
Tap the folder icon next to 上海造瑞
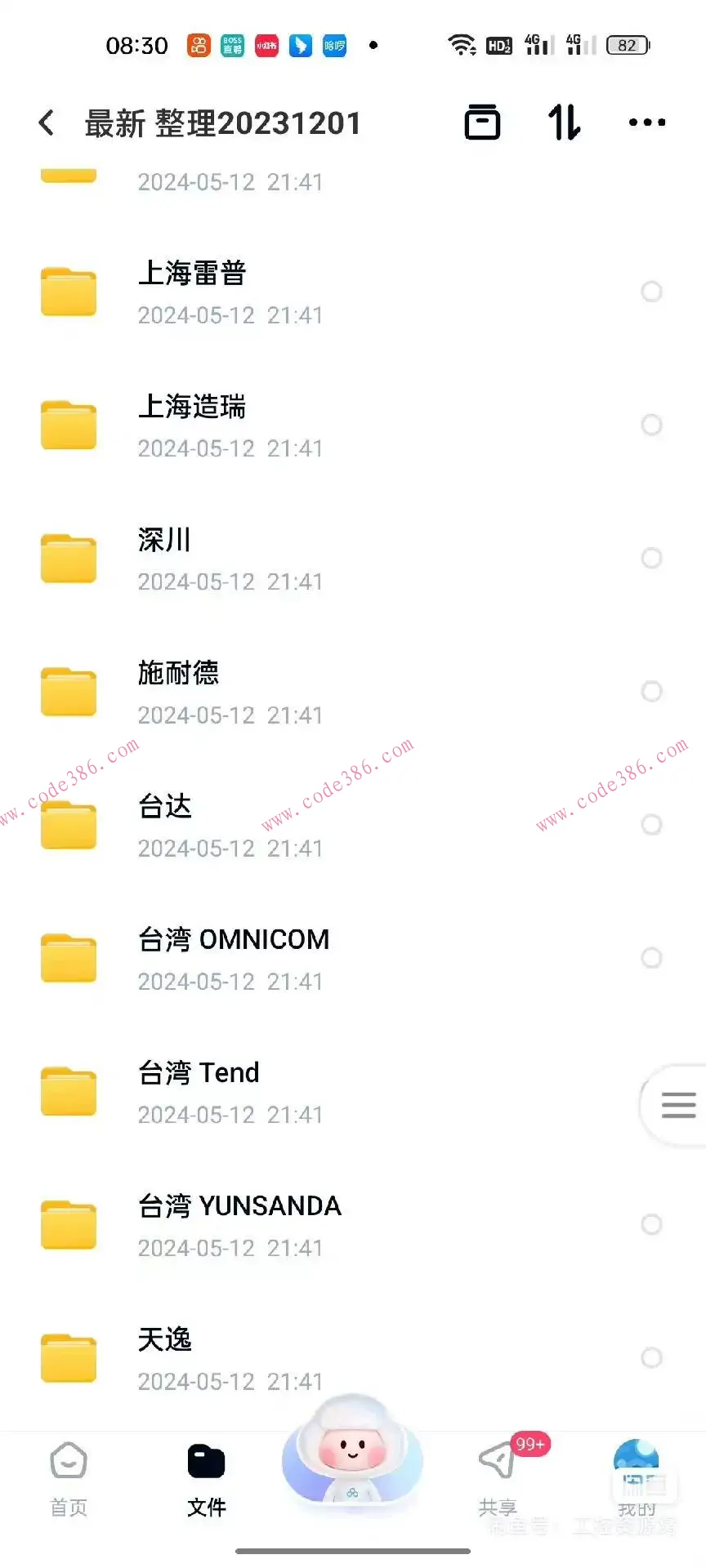(x=68, y=425)
